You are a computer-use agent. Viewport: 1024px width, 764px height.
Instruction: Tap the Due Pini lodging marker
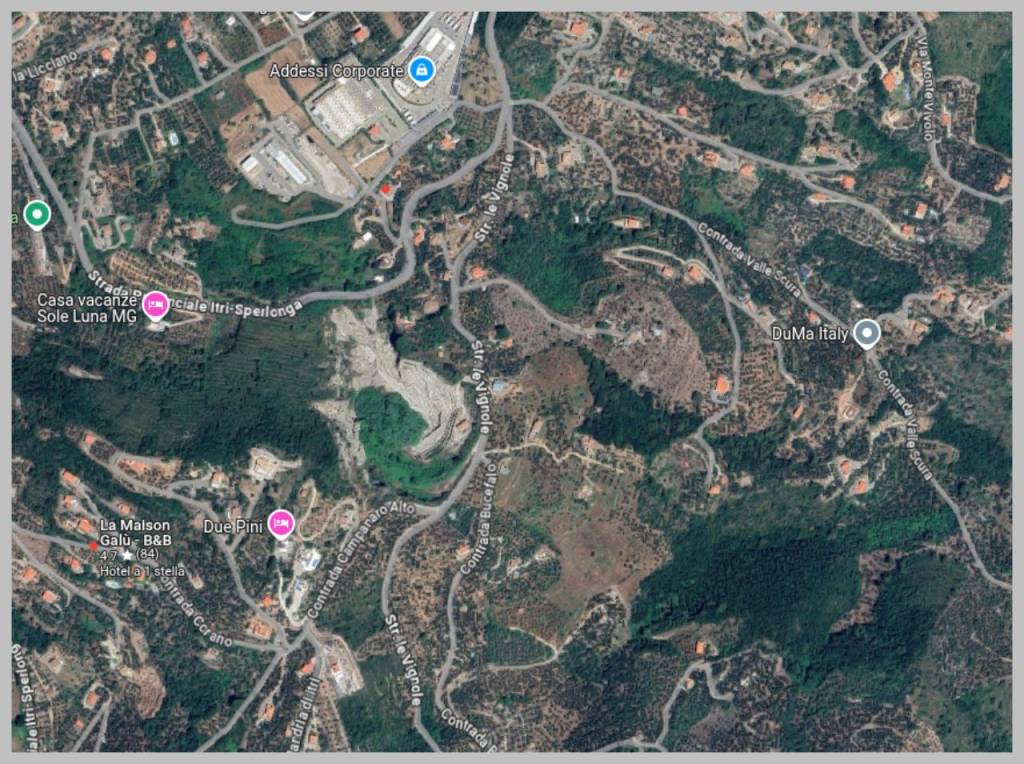[x=282, y=522]
